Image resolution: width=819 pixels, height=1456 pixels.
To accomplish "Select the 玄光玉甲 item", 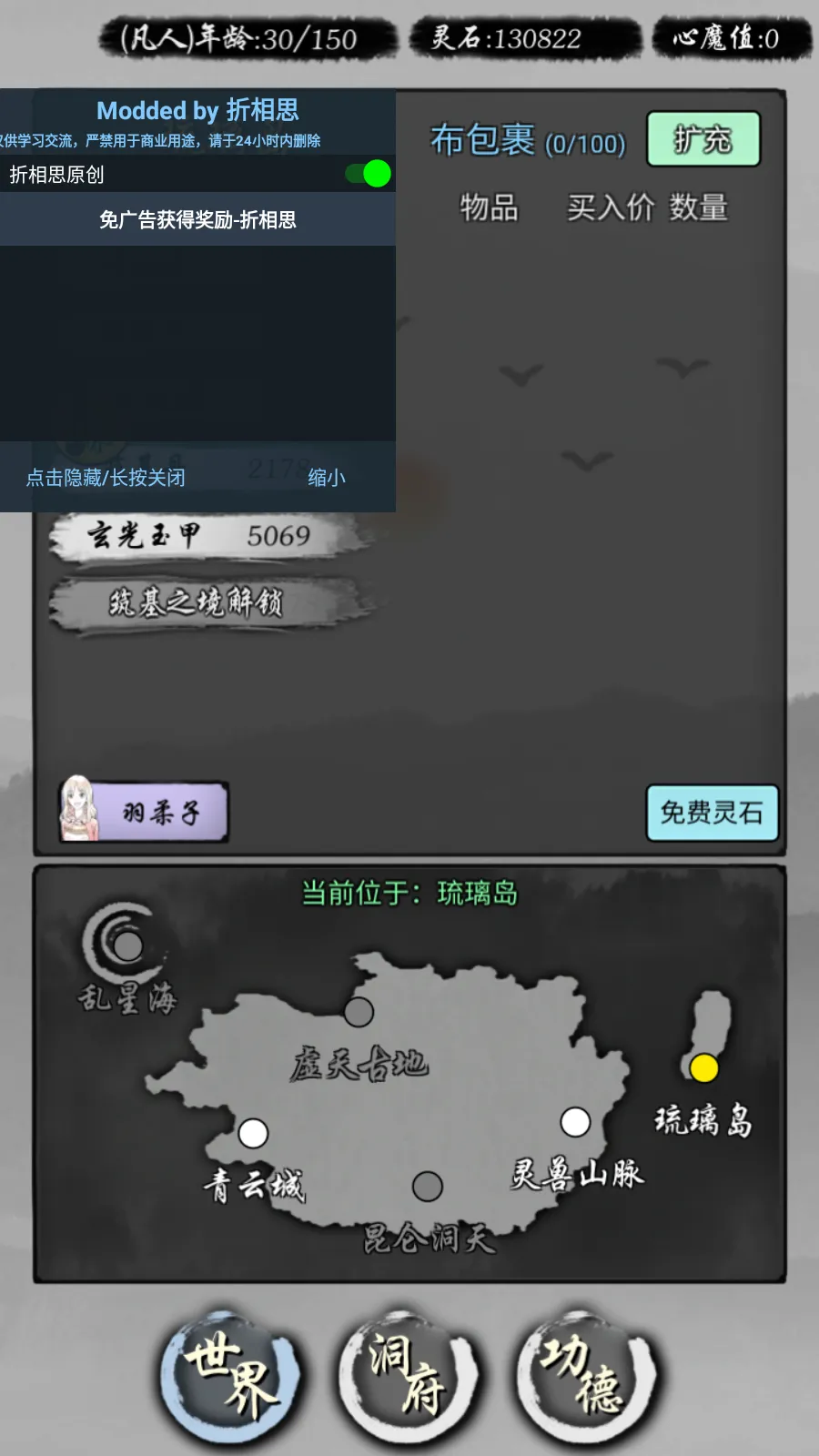I will pos(200,536).
